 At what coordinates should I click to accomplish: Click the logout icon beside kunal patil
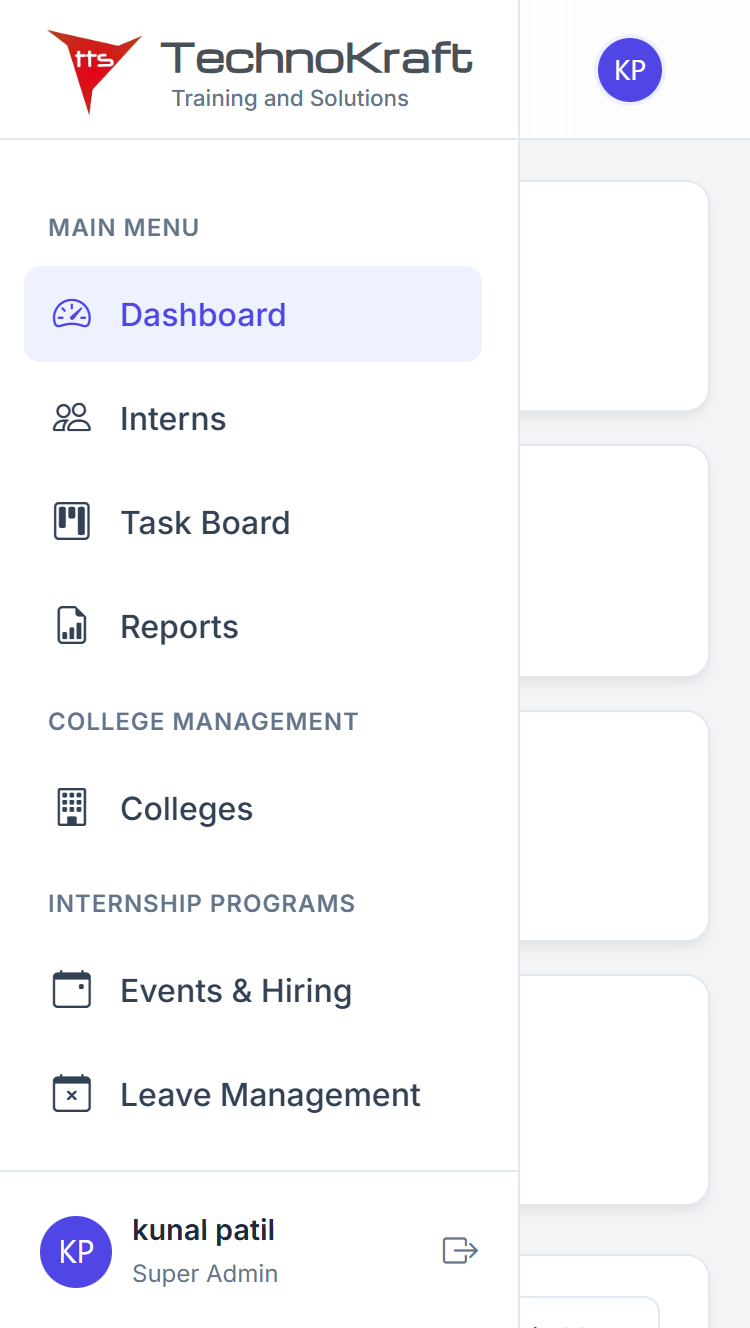pos(459,1250)
